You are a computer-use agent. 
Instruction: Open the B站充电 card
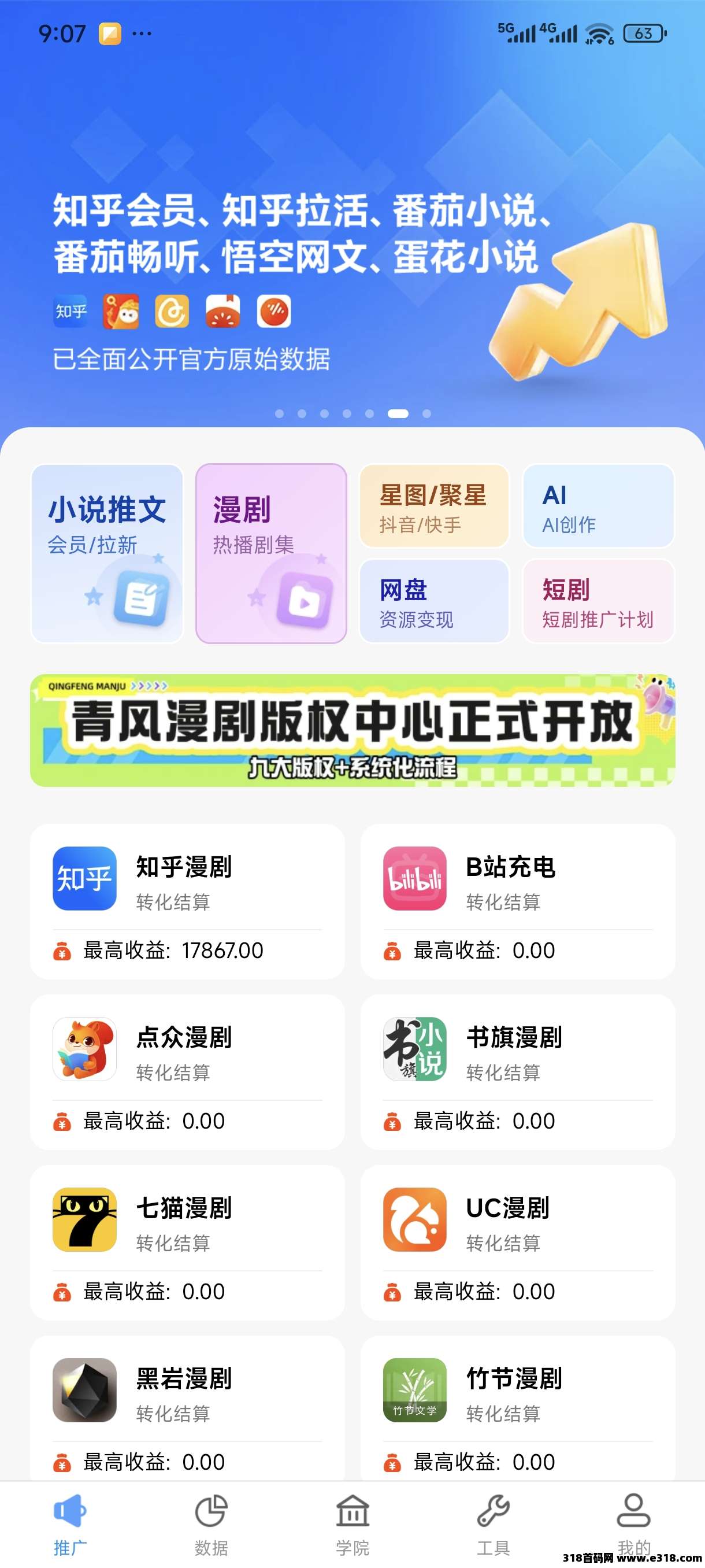pos(518,901)
